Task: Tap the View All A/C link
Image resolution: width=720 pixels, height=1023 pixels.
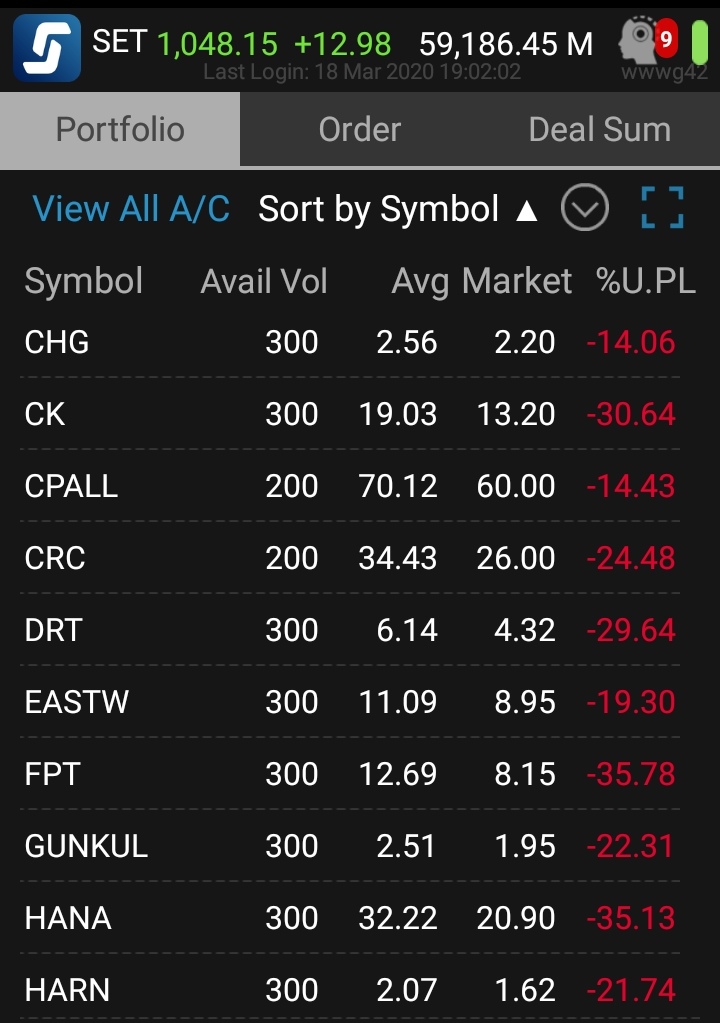Action: (131, 209)
